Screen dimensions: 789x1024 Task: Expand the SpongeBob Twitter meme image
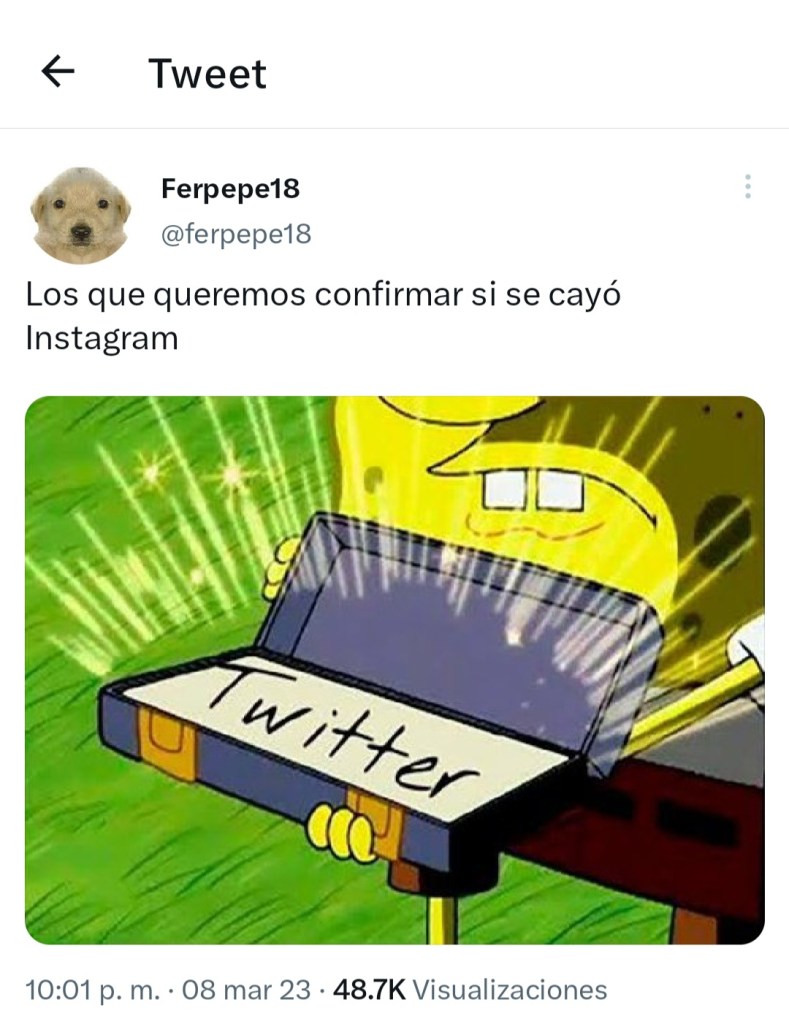click(x=394, y=670)
